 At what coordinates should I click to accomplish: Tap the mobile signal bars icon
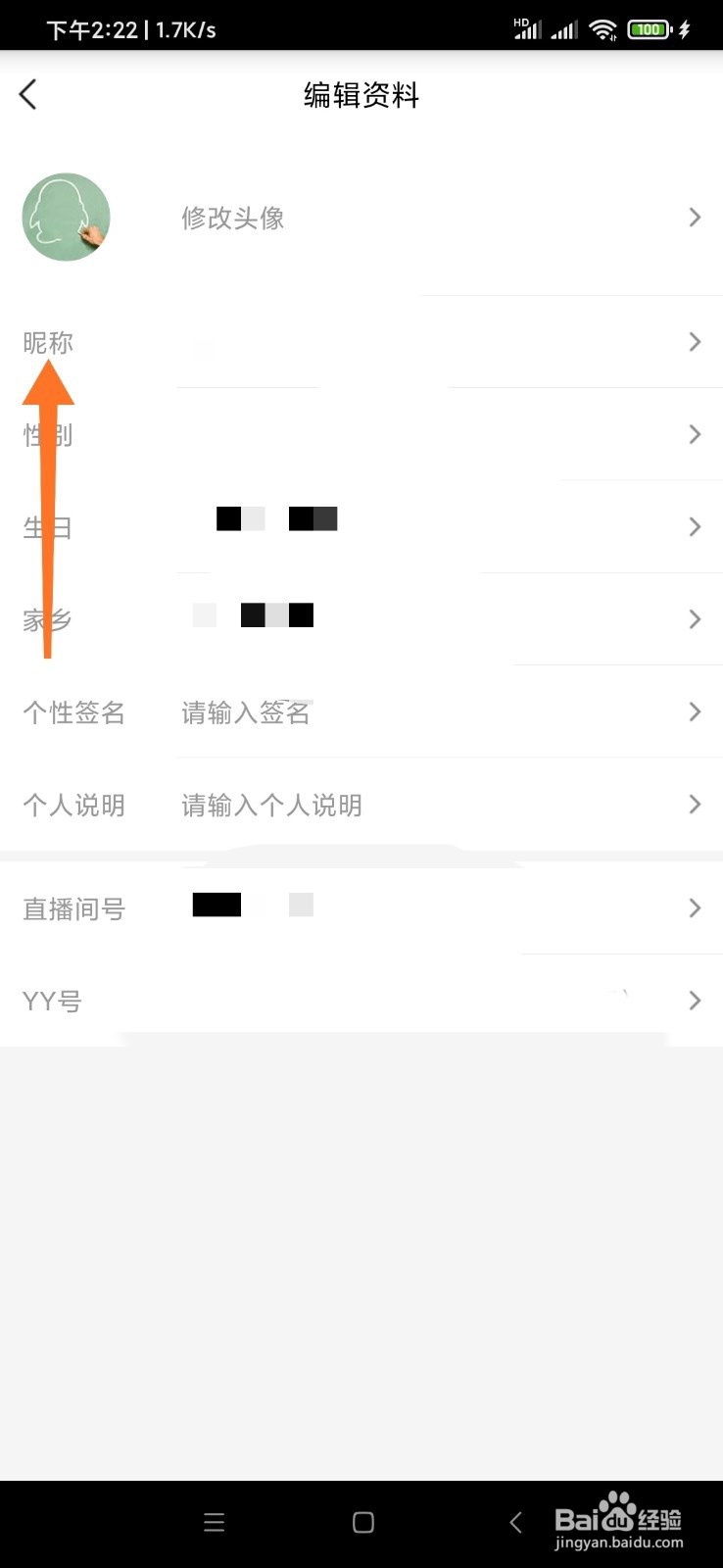562,29
